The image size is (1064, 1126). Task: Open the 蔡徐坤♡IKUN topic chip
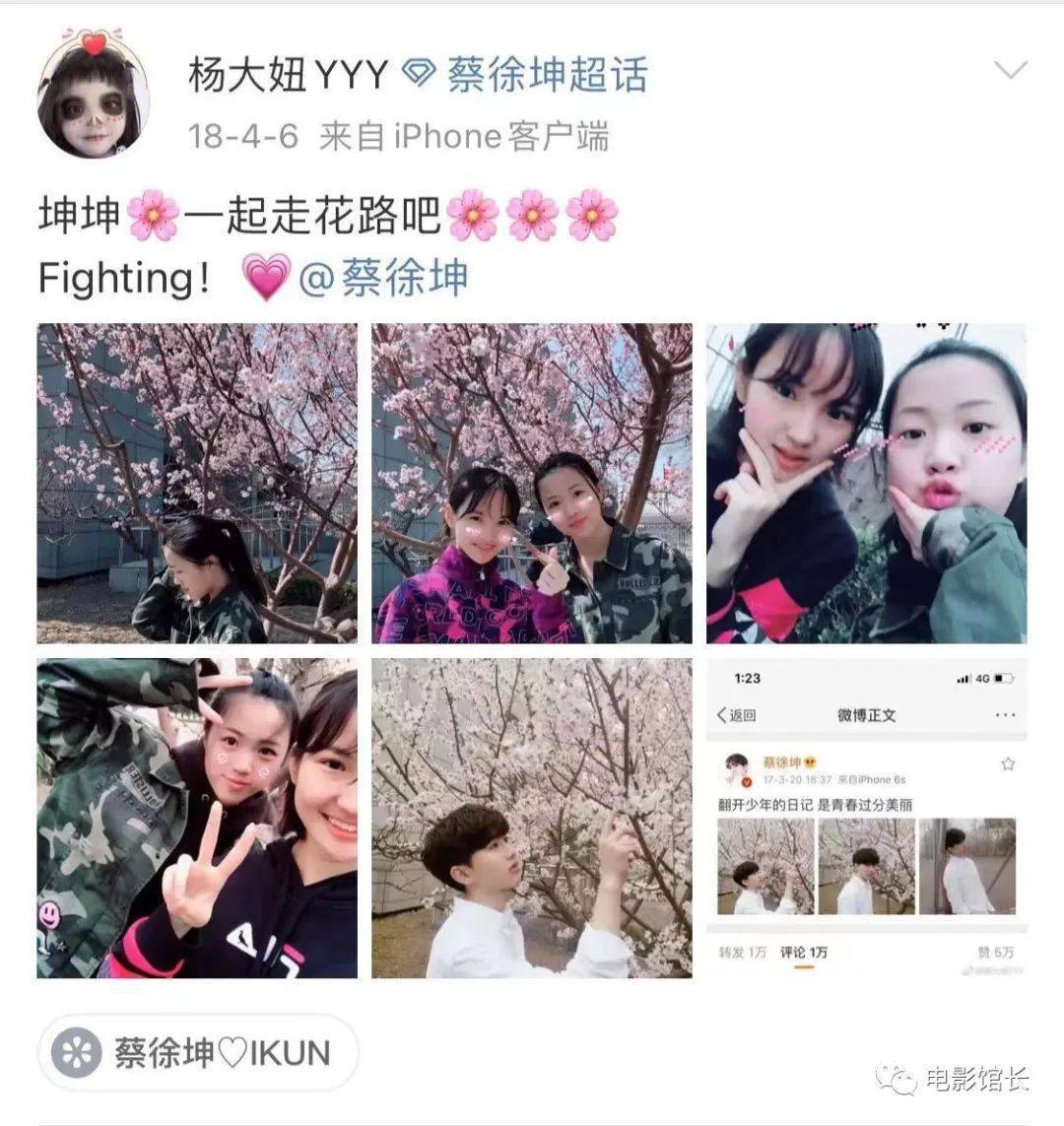(x=198, y=1053)
